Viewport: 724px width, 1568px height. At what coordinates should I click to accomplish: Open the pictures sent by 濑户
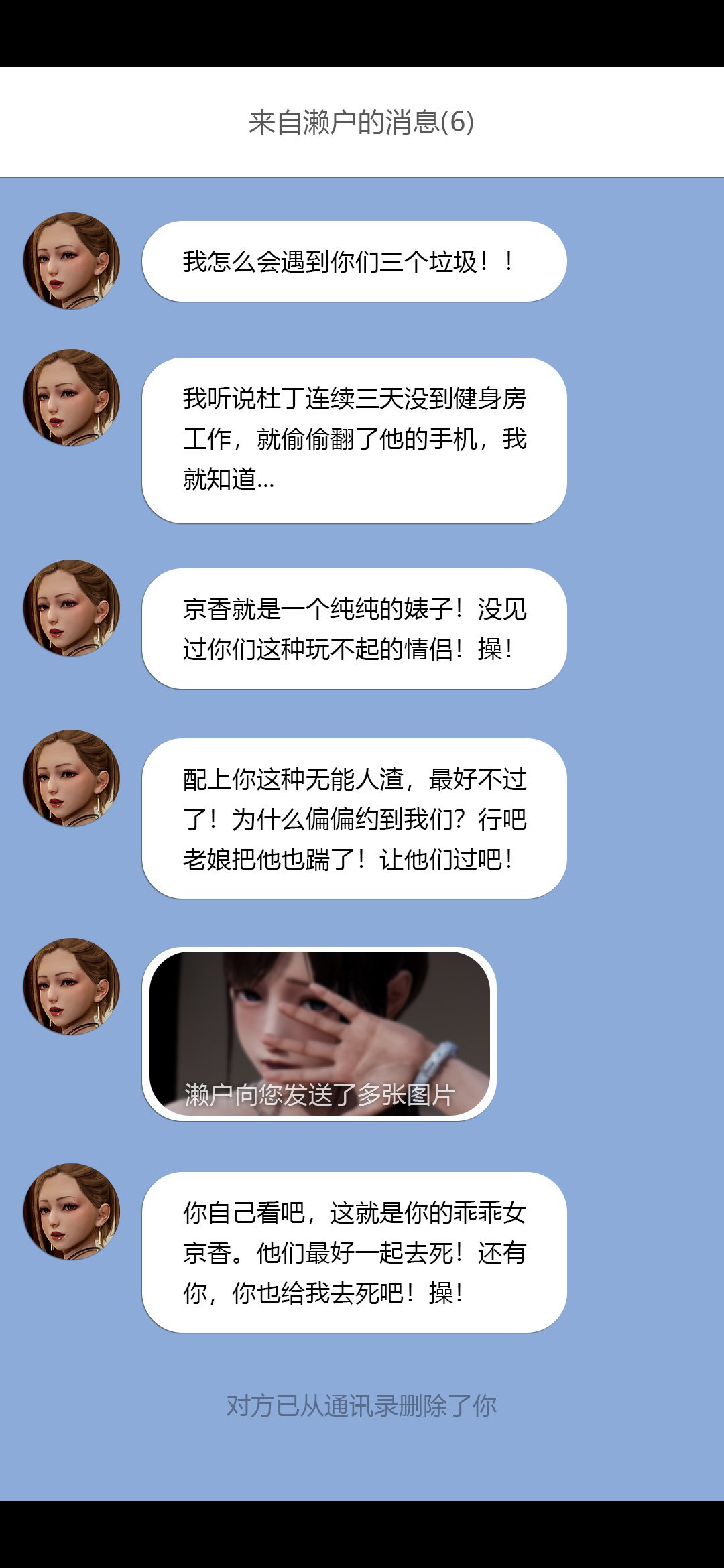(319, 1033)
